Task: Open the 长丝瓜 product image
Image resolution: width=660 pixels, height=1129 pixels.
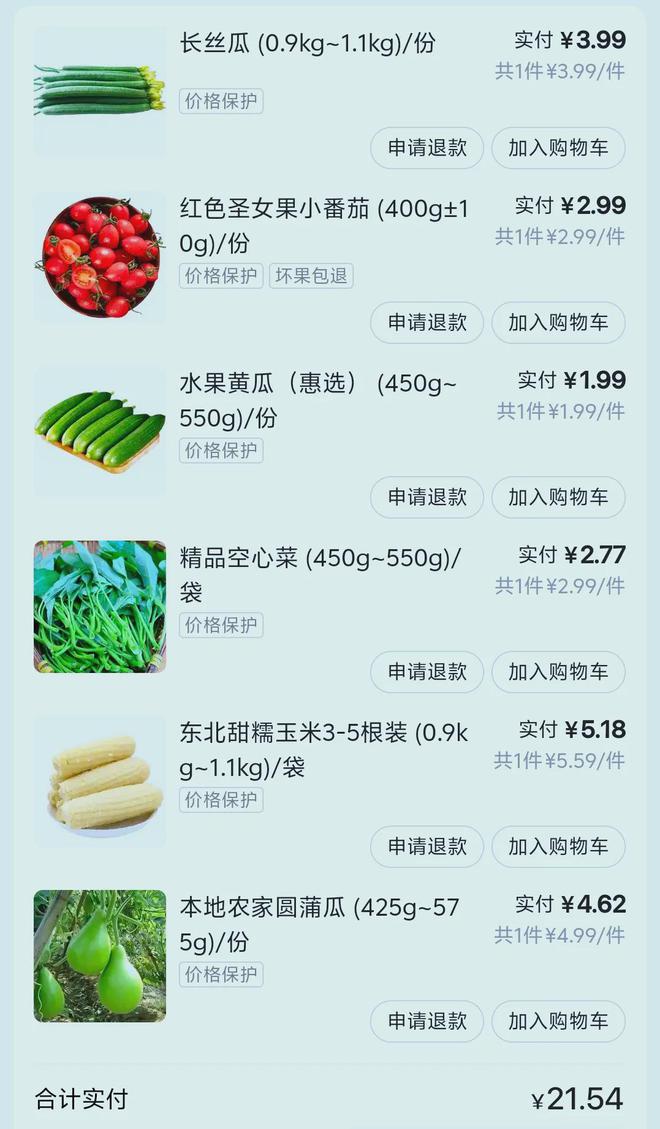Action: tap(100, 91)
